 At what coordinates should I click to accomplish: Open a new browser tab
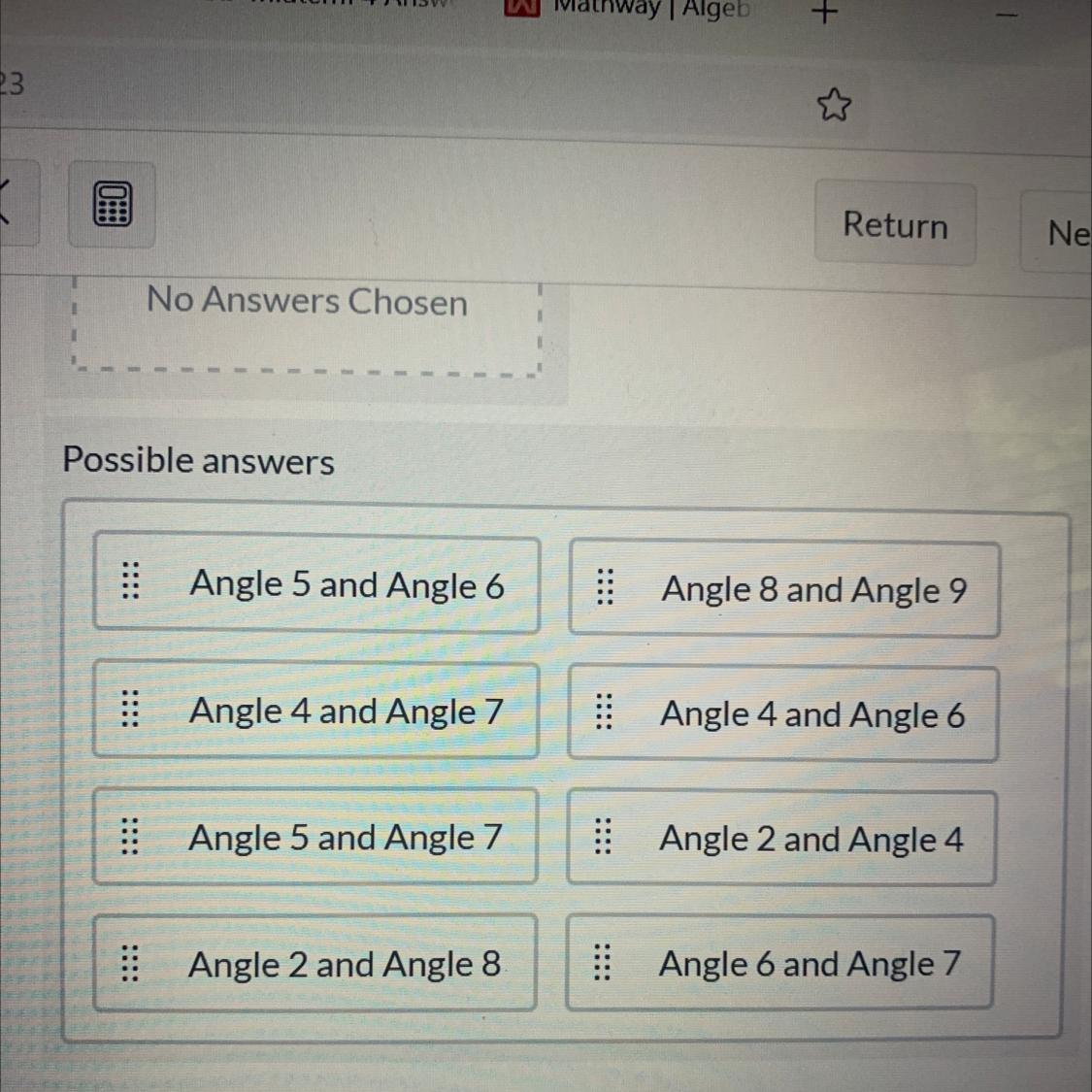(824, 12)
